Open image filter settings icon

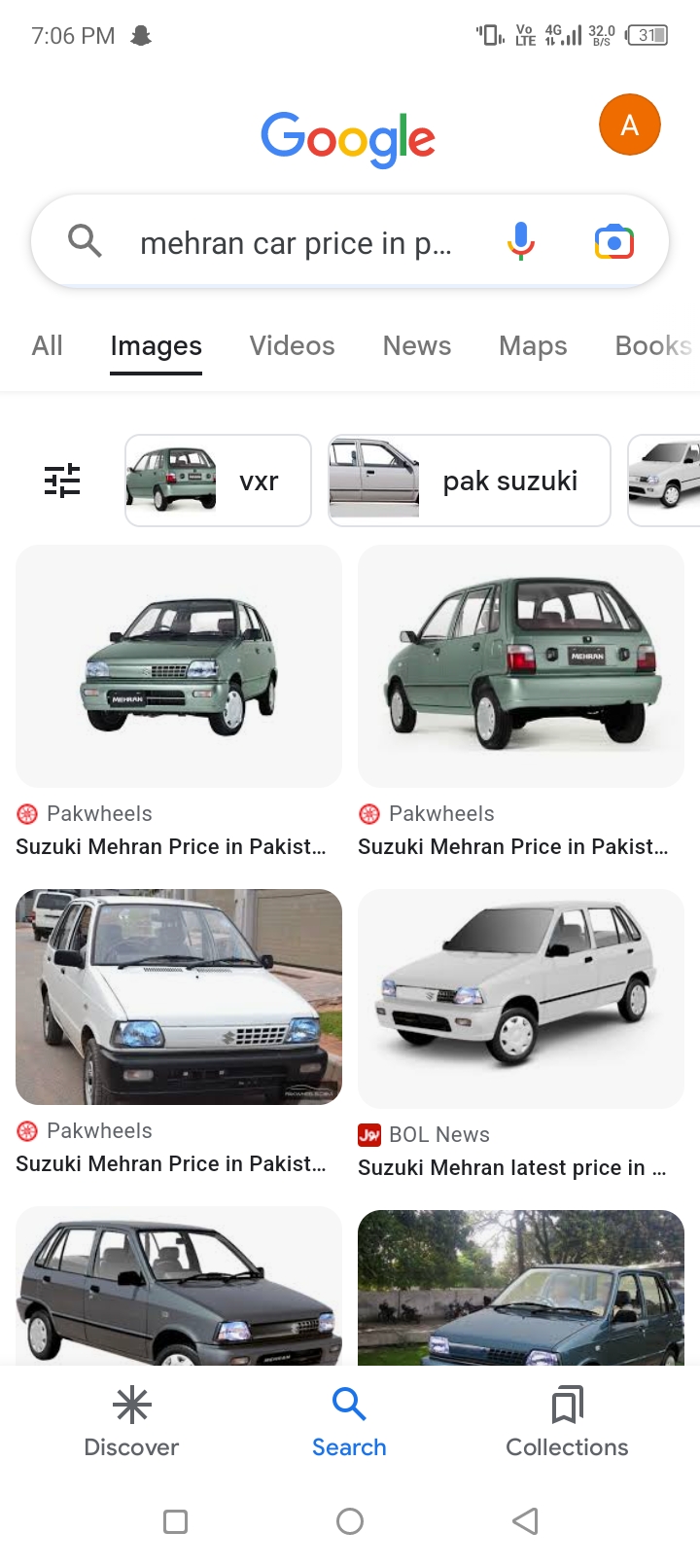[62, 481]
